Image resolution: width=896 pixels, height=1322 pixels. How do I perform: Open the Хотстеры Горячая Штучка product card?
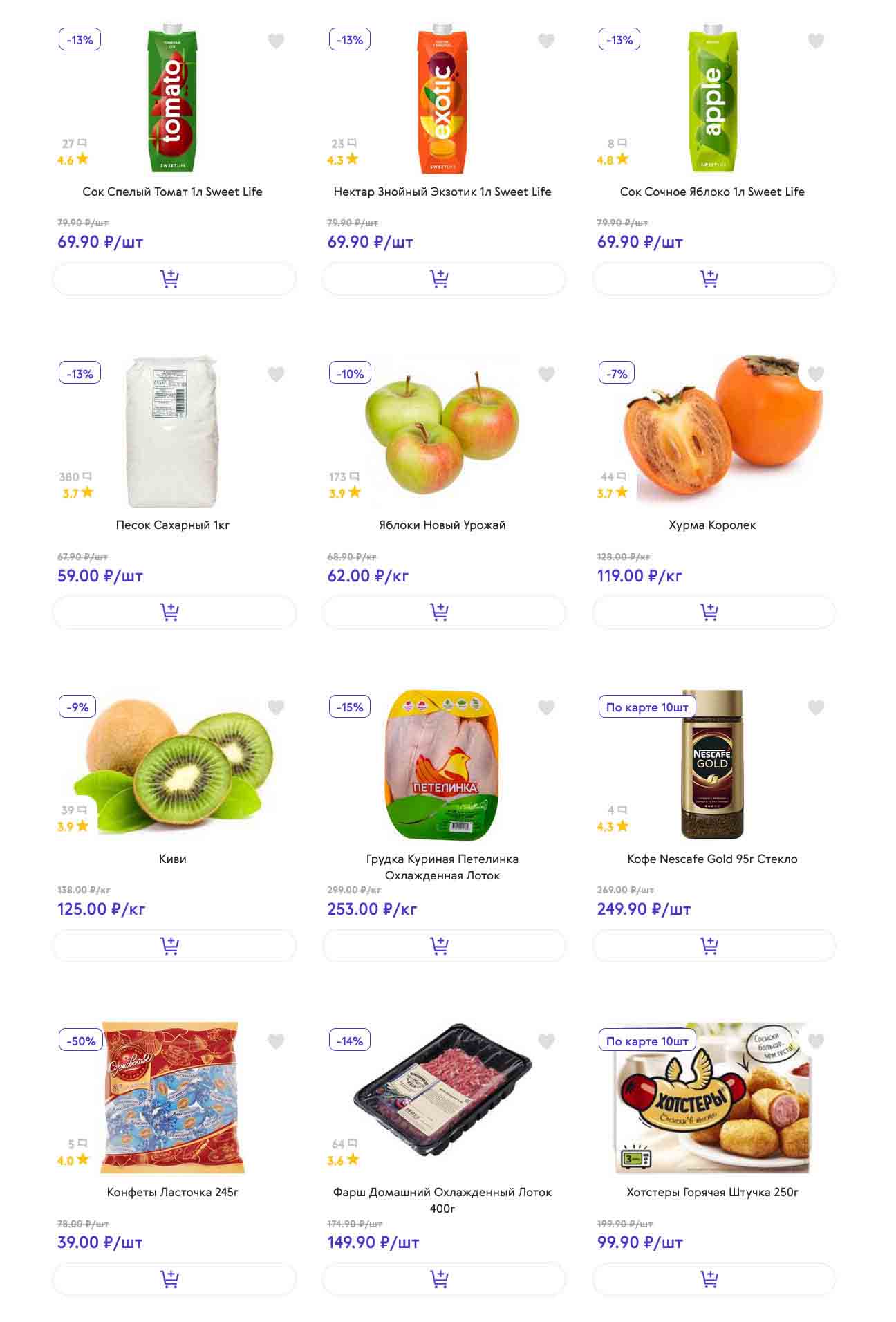pos(712,1192)
